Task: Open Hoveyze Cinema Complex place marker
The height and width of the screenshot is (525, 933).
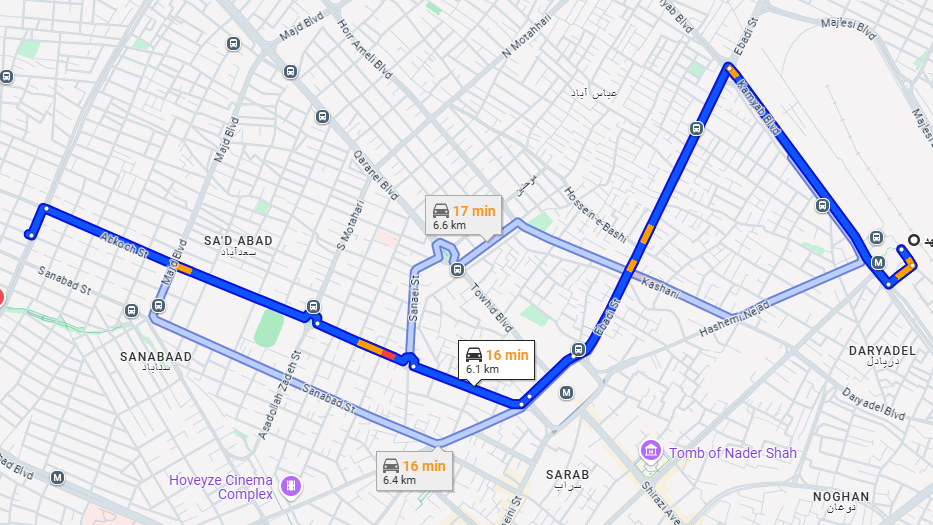Action: click(291, 486)
